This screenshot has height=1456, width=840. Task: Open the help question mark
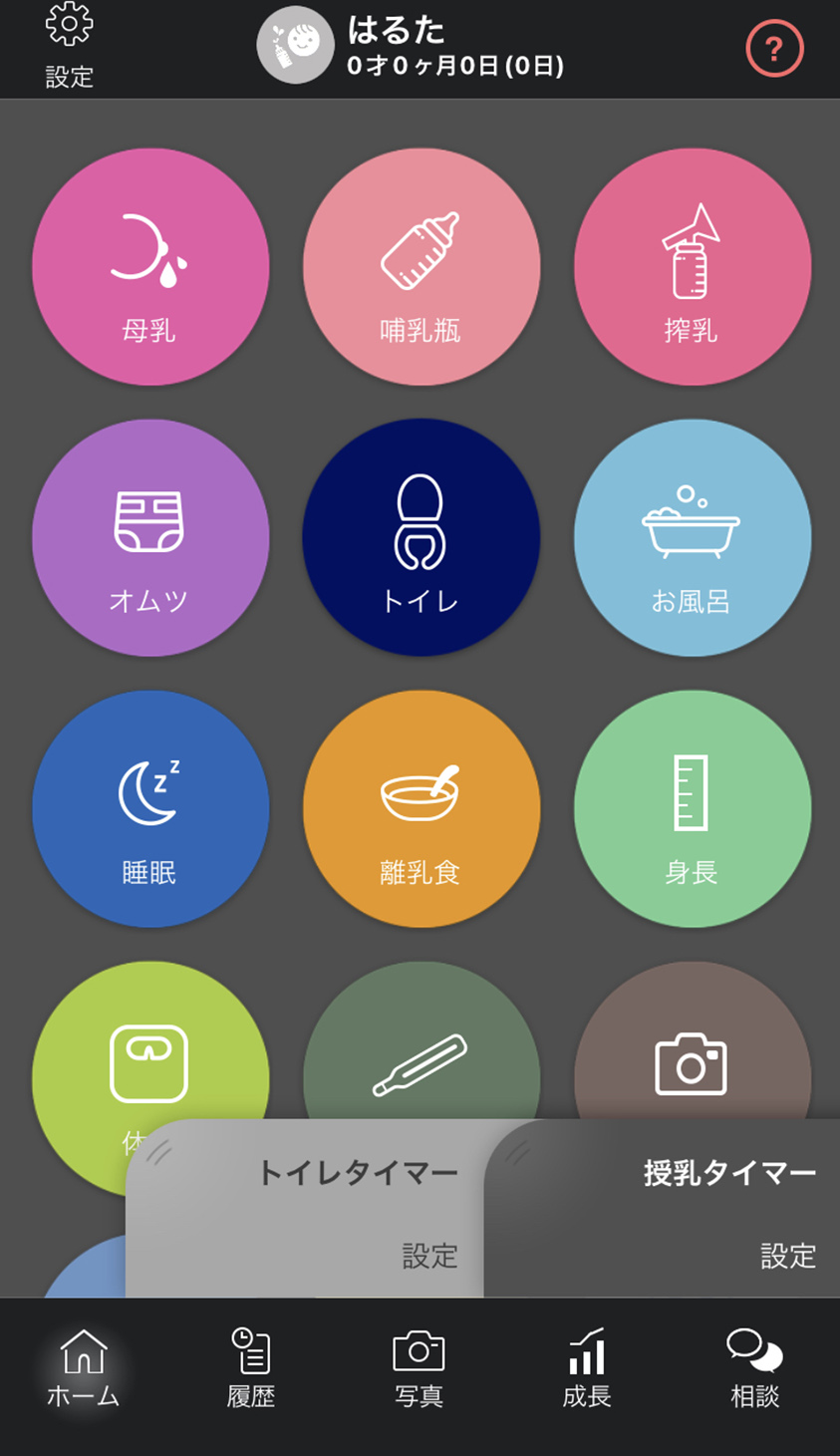point(774,49)
